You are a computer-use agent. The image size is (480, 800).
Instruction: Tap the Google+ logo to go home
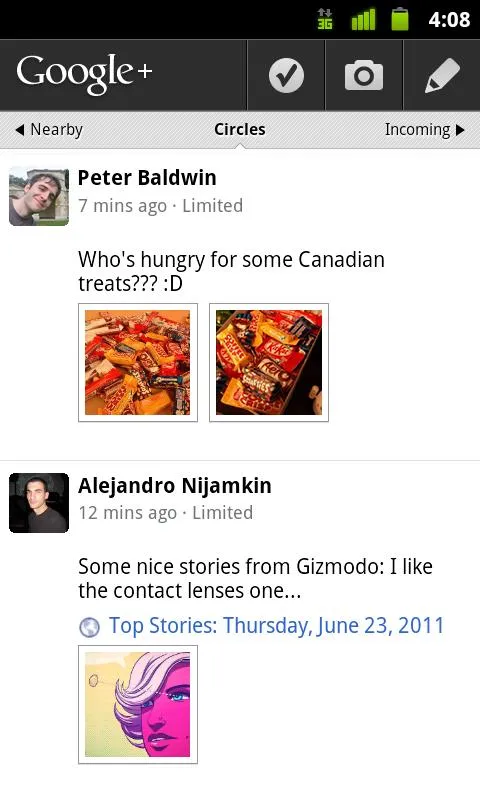(x=85, y=74)
